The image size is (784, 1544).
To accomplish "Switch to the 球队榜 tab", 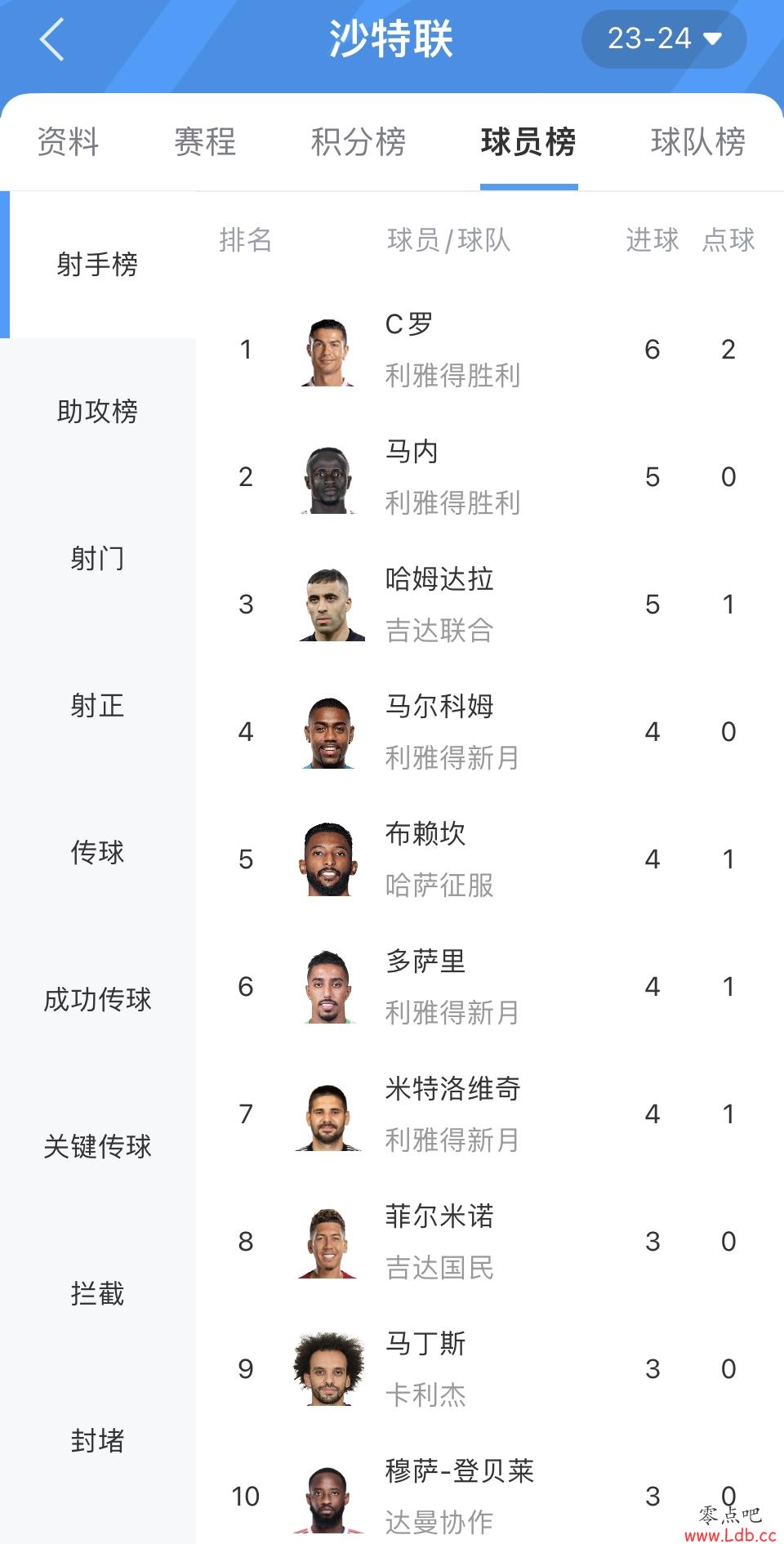I will point(698,141).
